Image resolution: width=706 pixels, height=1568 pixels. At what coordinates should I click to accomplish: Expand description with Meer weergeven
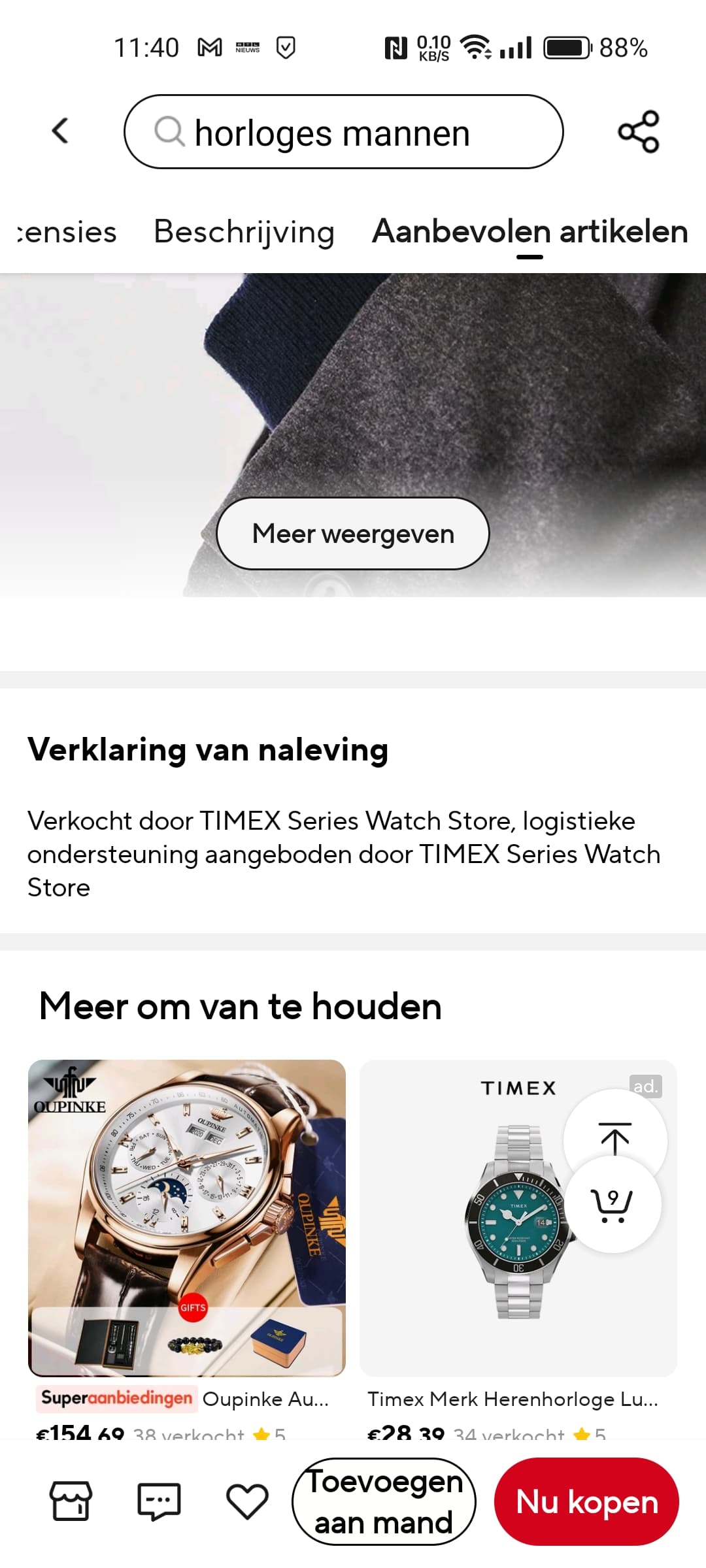tap(353, 534)
